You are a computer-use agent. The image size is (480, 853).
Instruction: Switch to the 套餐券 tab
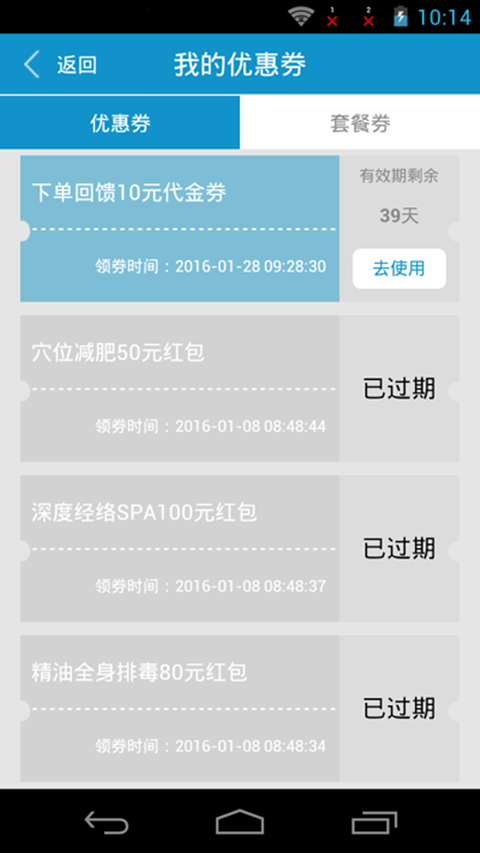(x=360, y=123)
